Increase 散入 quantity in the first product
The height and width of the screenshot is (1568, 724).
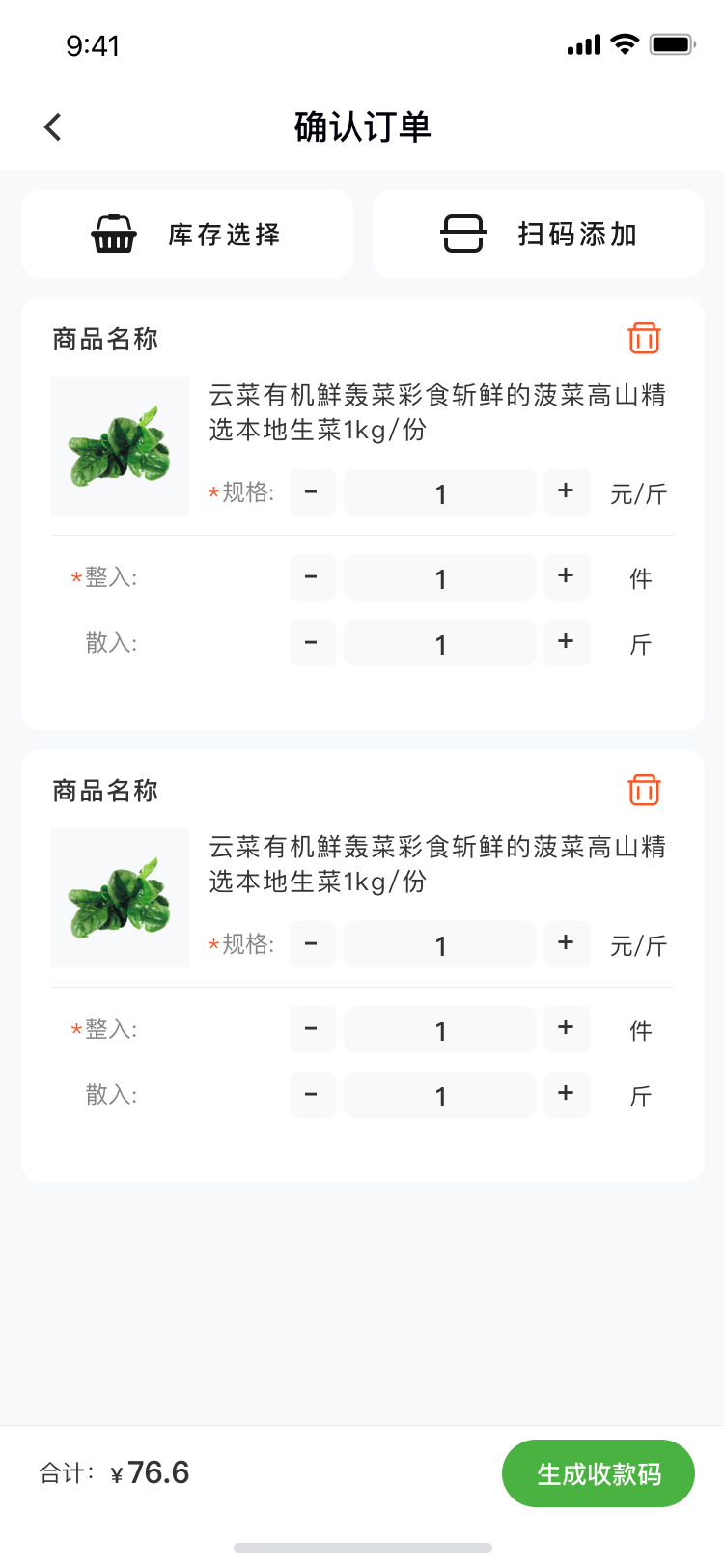[567, 643]
